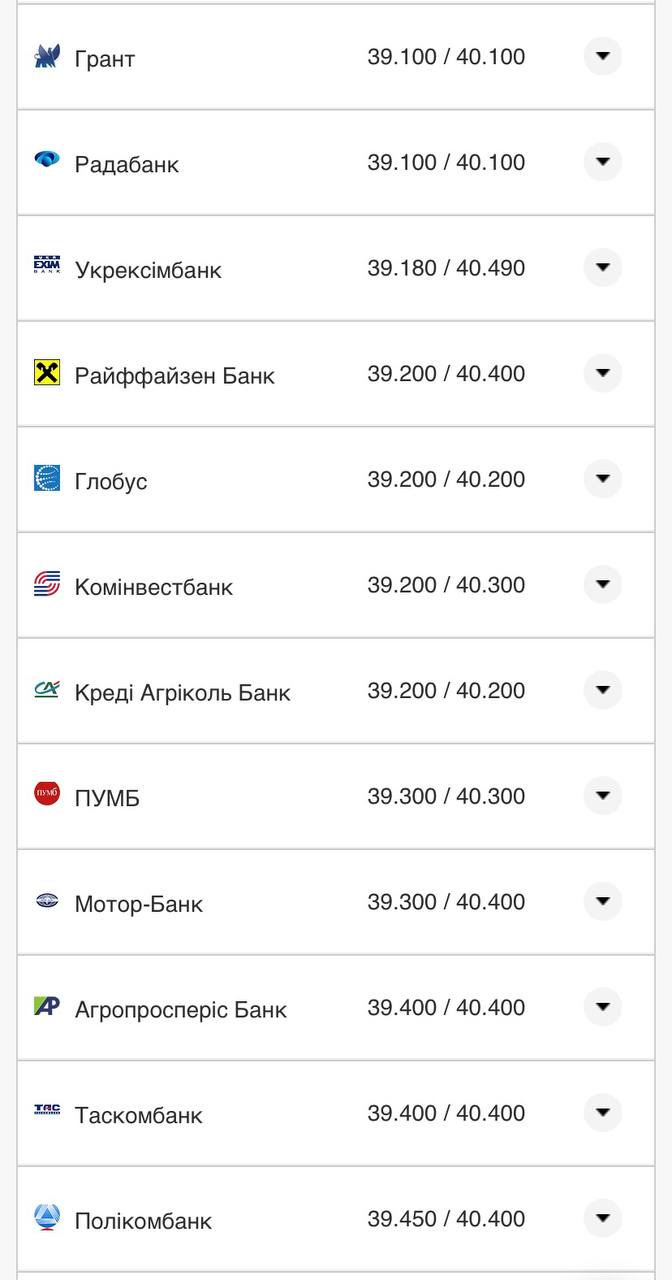Open Креді Агріколь Банк details arrow
Viewport: 672px width, 1280px height.
pos(602,691)
